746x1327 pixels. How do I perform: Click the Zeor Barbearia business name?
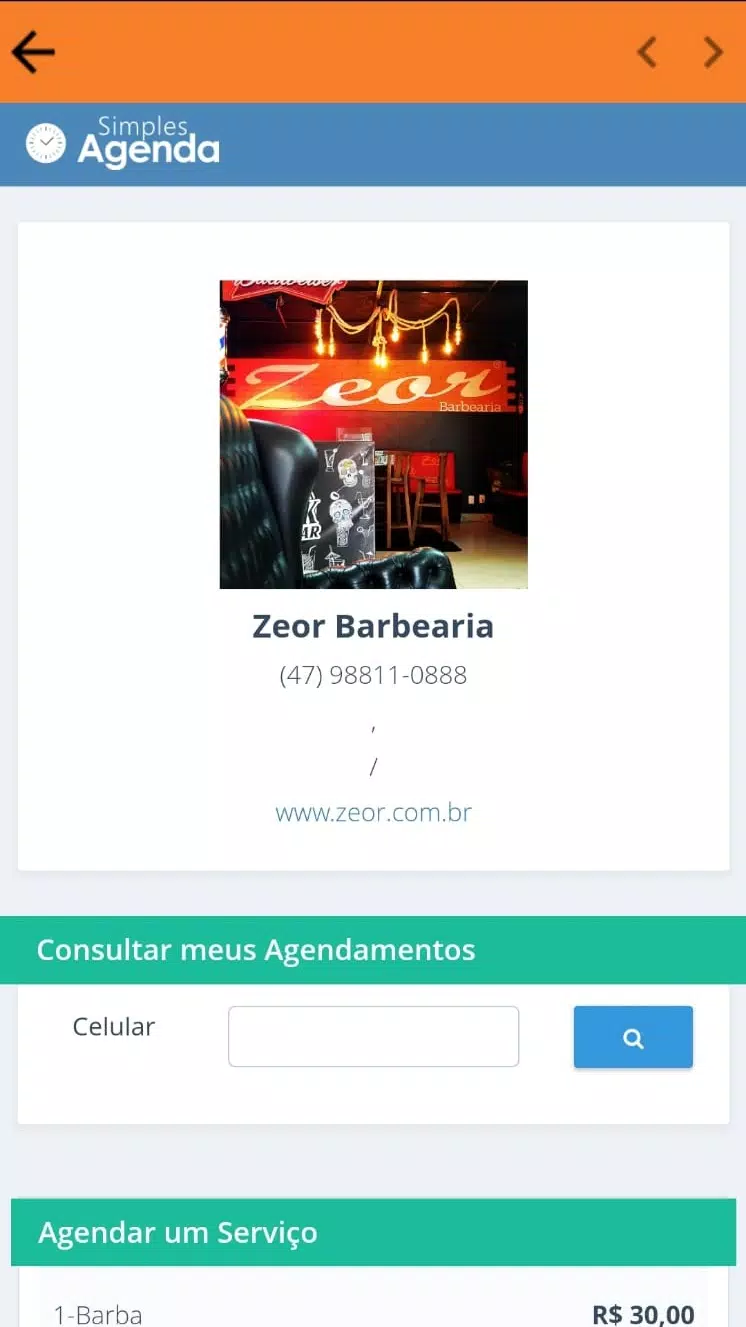point(373,626)
